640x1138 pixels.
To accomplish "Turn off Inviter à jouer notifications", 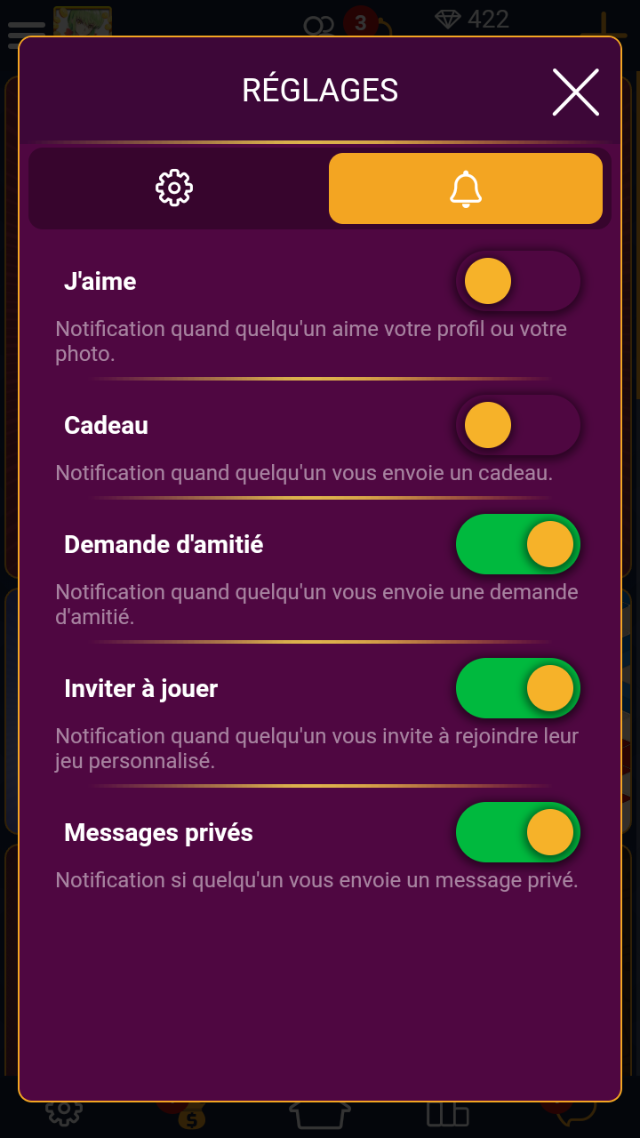I will tap(518, 689).
